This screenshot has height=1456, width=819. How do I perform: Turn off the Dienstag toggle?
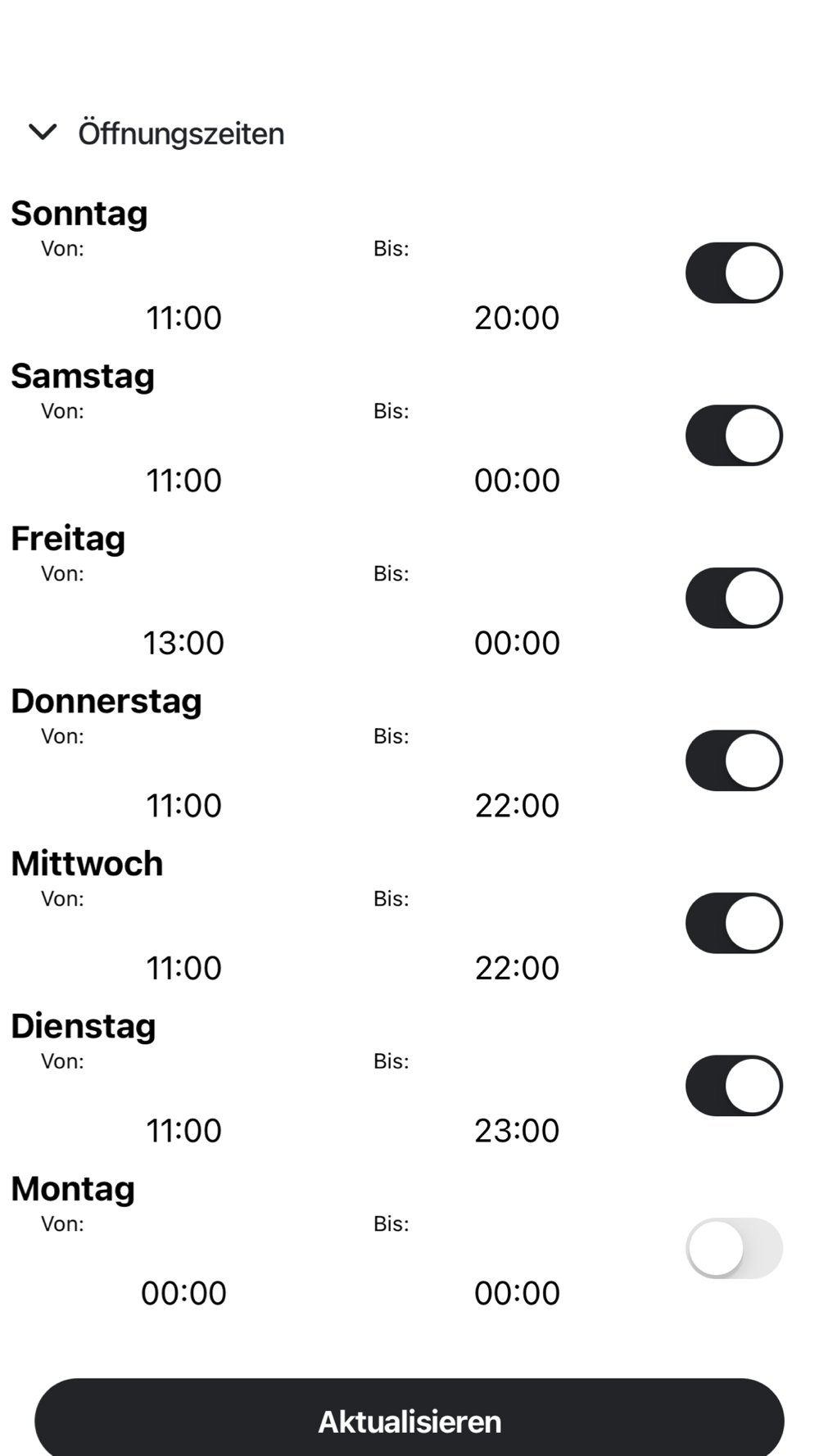734,1086
